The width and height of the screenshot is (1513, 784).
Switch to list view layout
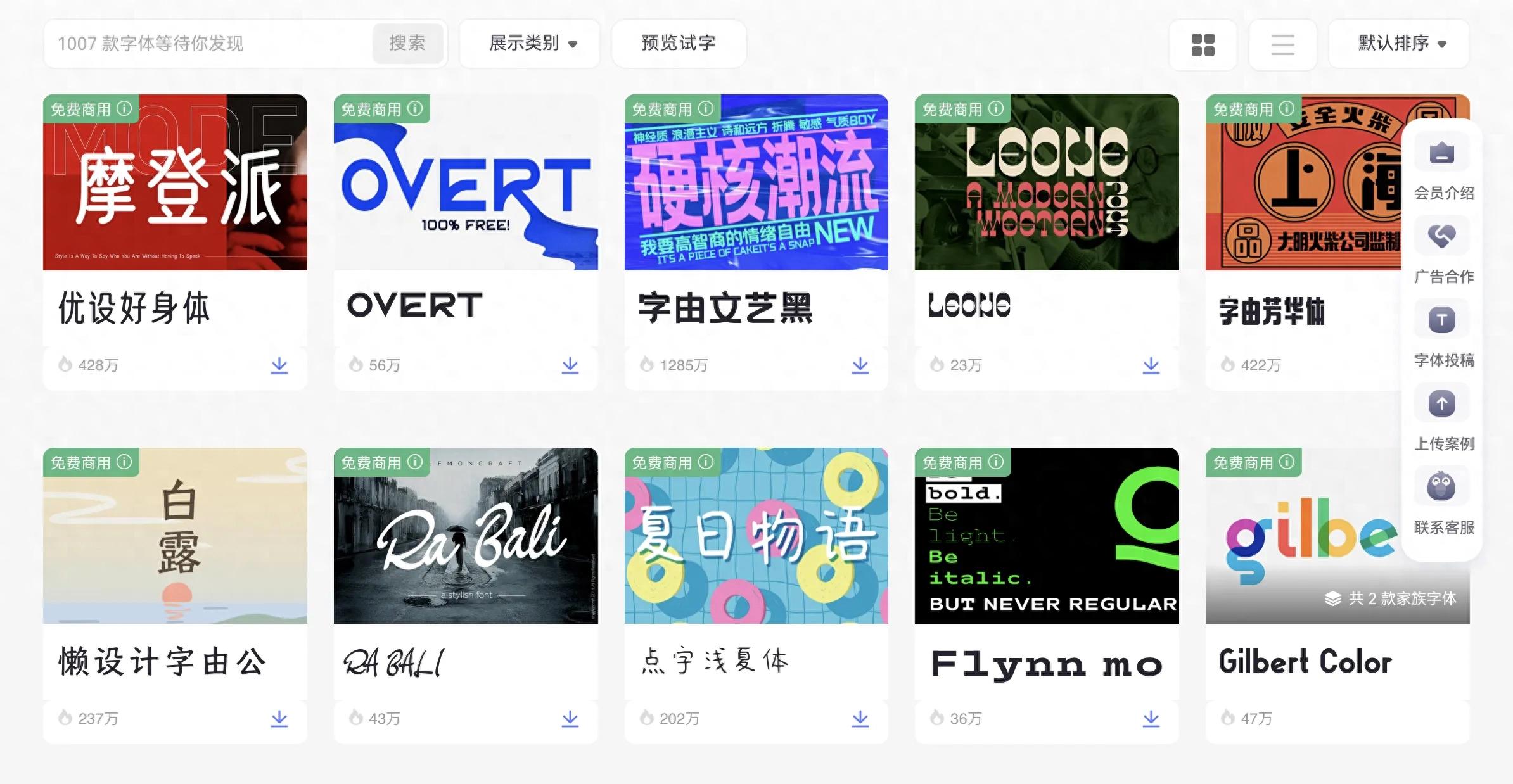[1282, 44]
